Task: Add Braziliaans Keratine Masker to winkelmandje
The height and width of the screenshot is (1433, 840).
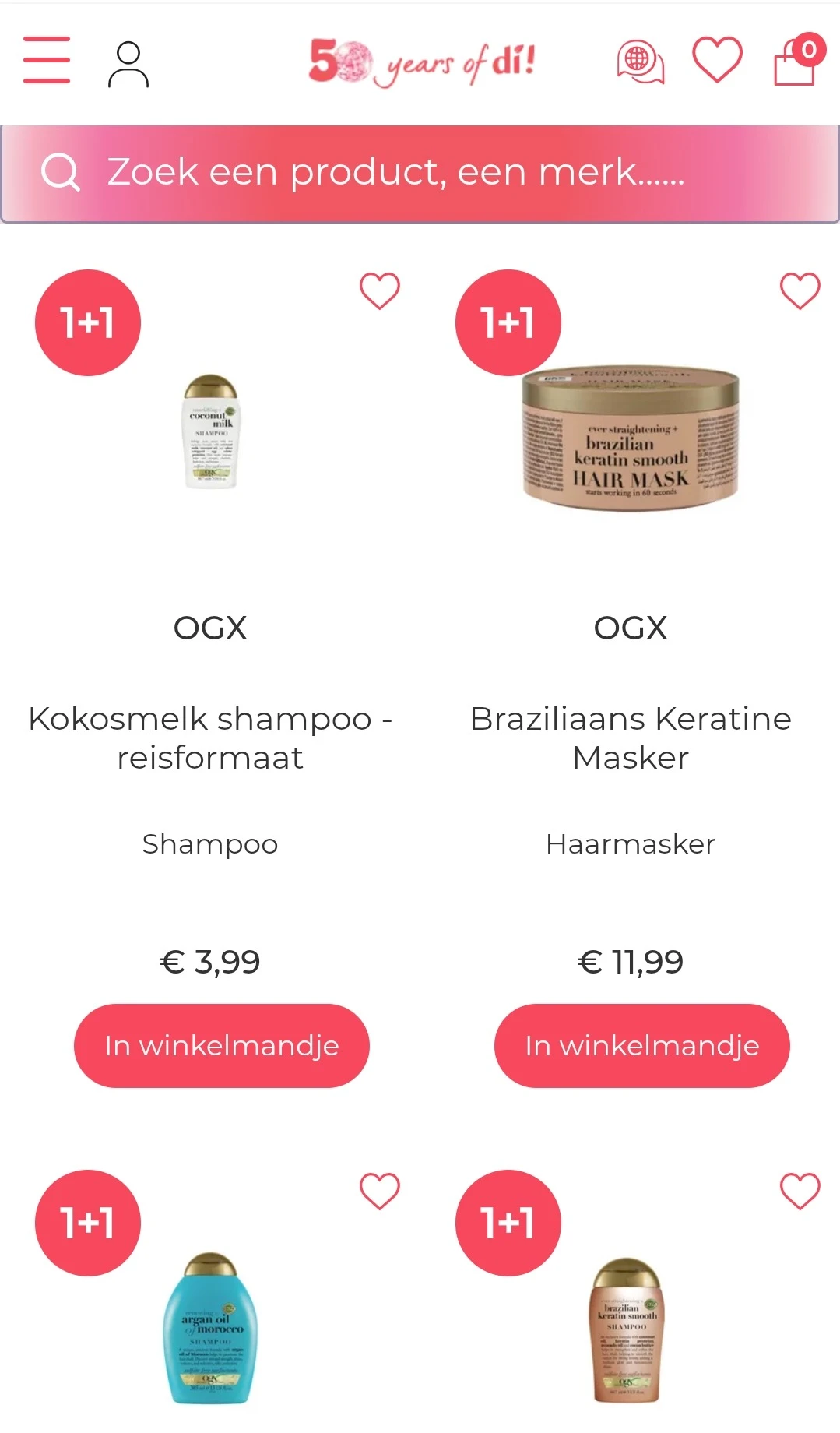Action: click(642, 1046)
